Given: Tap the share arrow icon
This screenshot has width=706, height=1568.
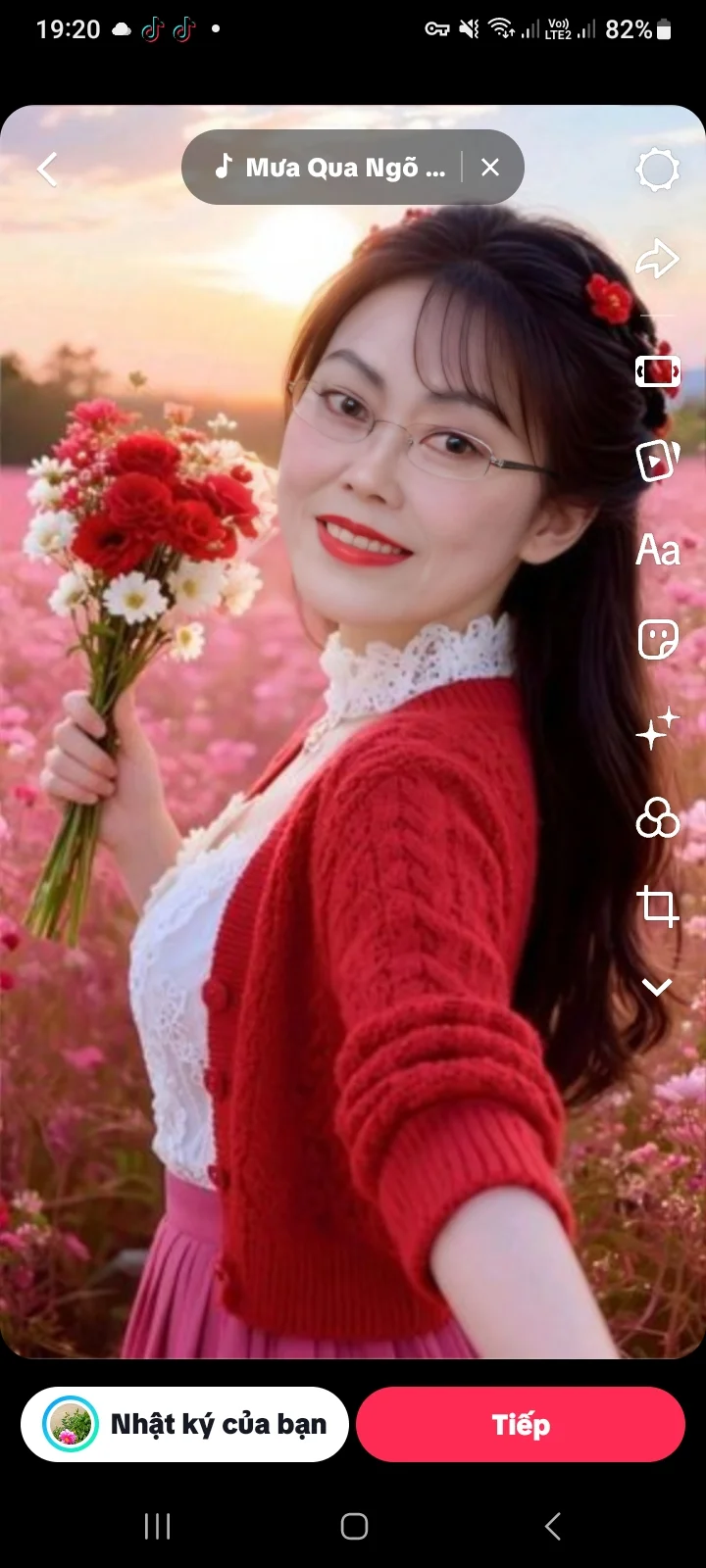Looking at the screenshot, I should click(657, 260).
